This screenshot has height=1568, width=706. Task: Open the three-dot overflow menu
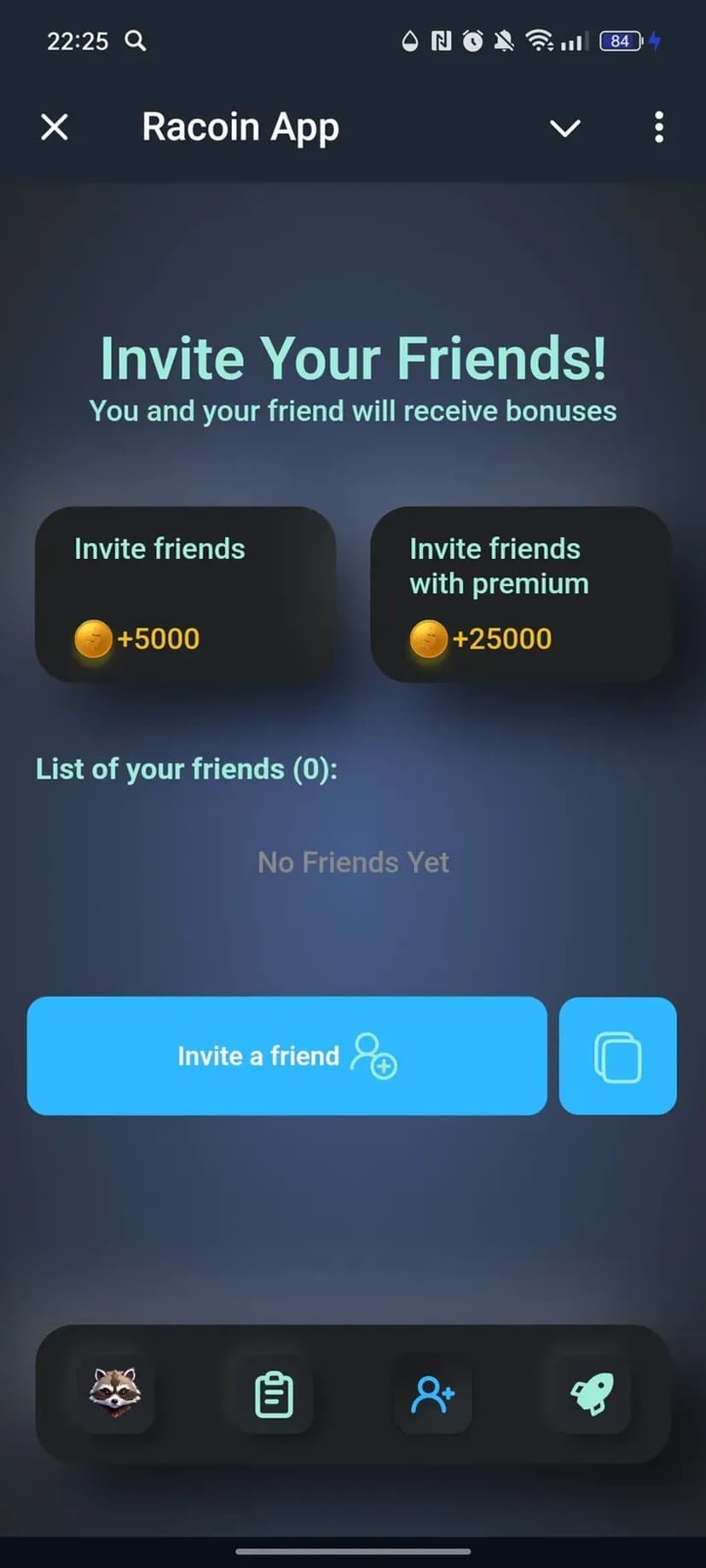click(x=658, y=128)
